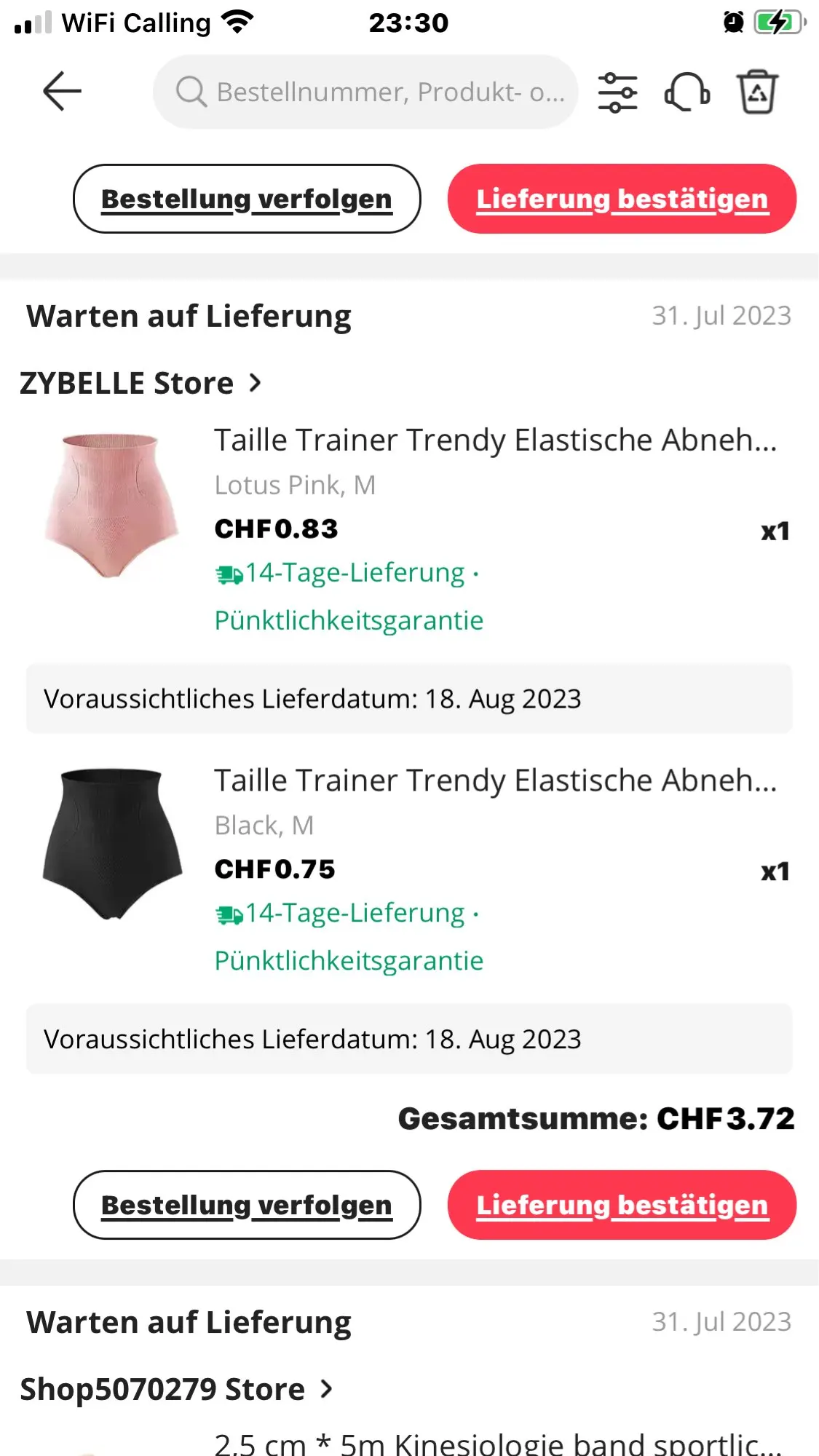The width and height of the screenshot is (819, 1456).
Task: Tap the Bestellnummer search field
Action: (365, 92)
